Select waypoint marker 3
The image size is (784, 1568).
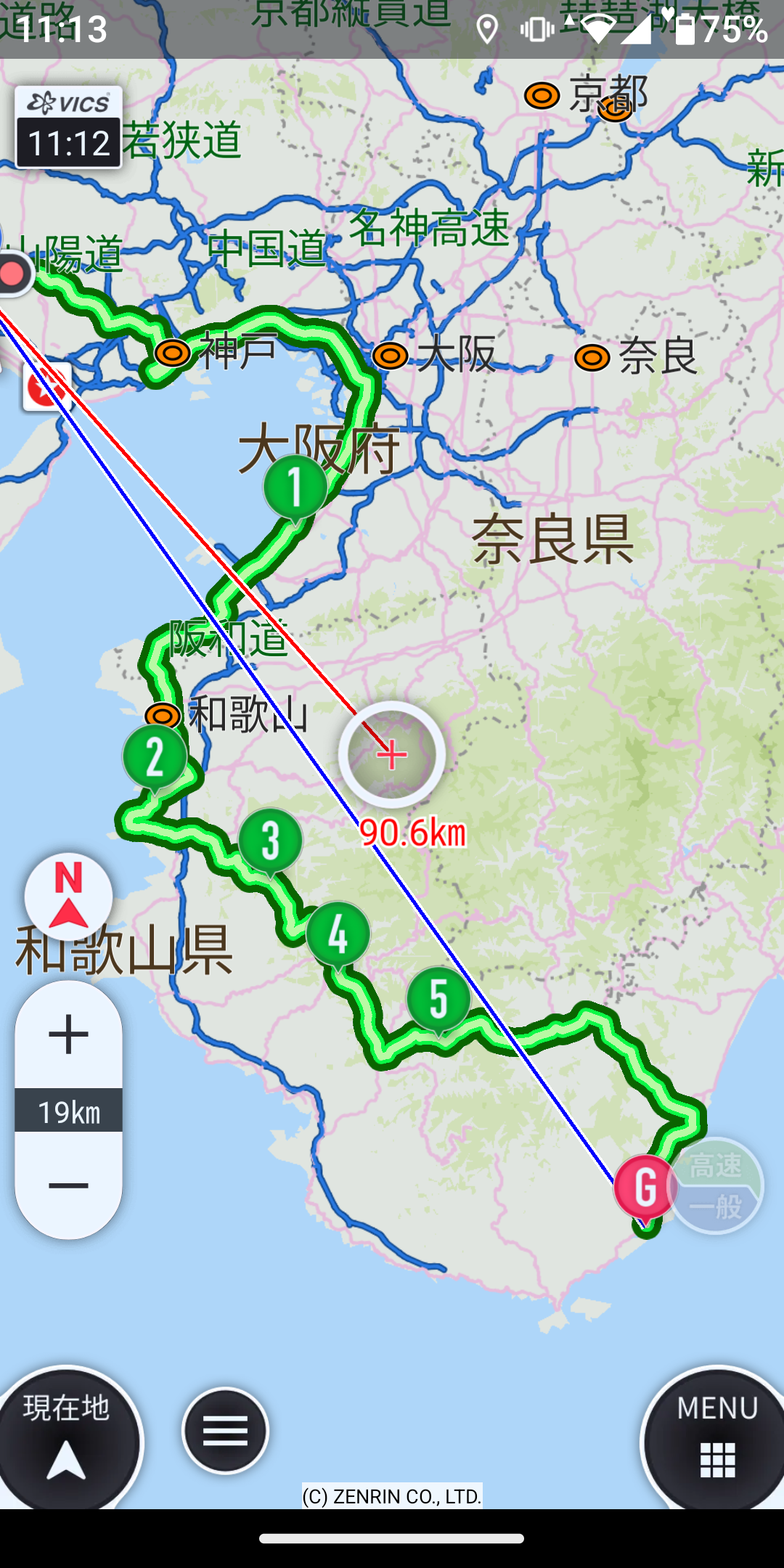tap(271, 841)
